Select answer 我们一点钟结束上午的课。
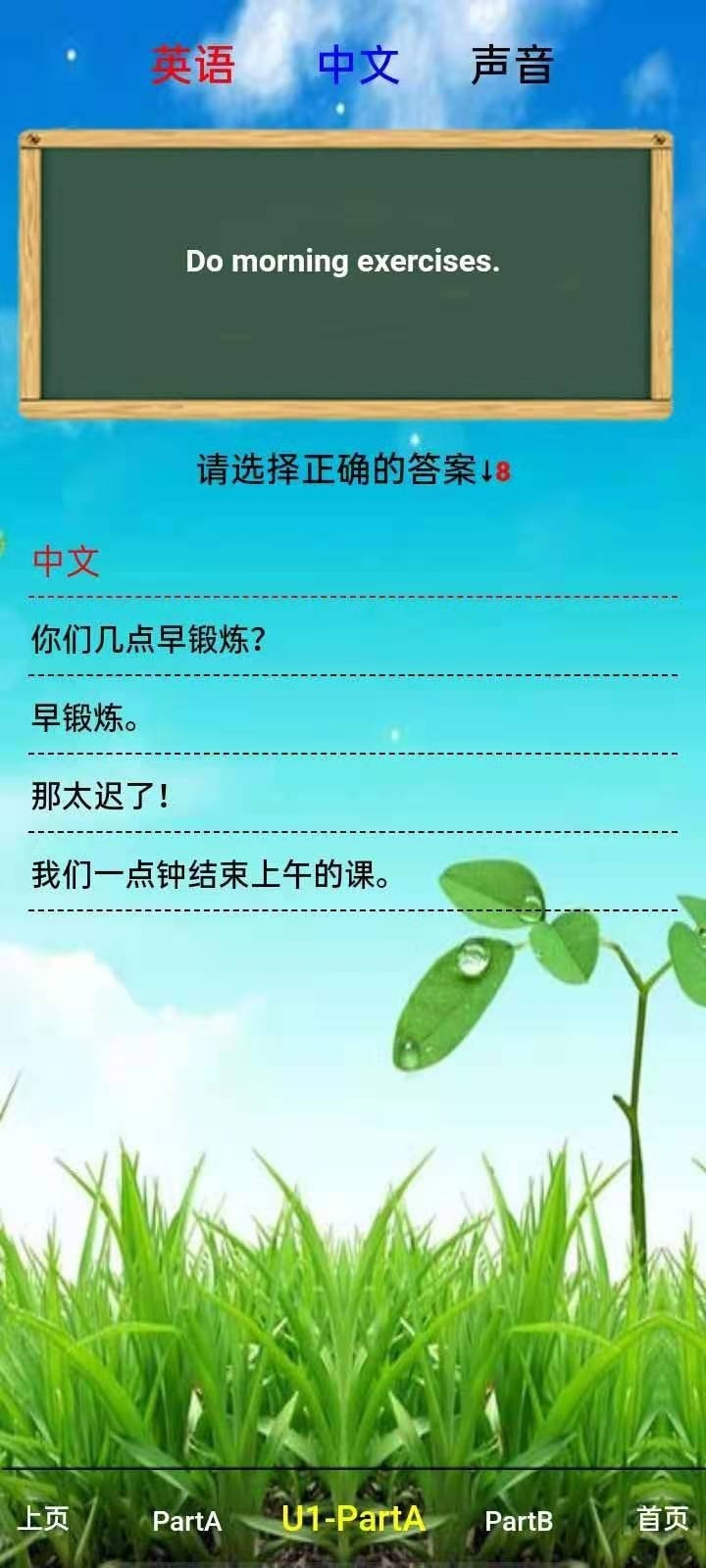The width and height of the screenshot is (706, 1568). [212, 873]
